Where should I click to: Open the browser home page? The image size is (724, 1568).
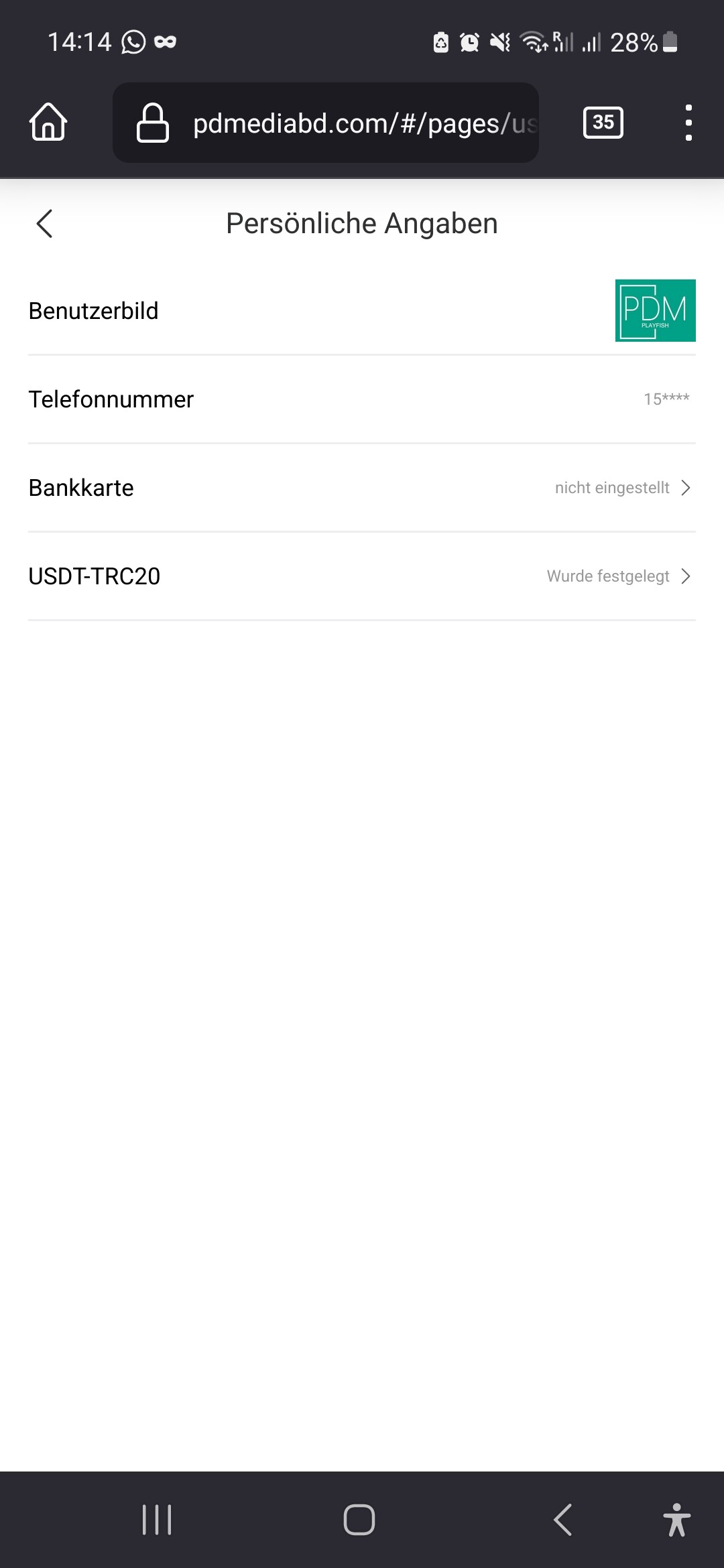tap(48, 122)
